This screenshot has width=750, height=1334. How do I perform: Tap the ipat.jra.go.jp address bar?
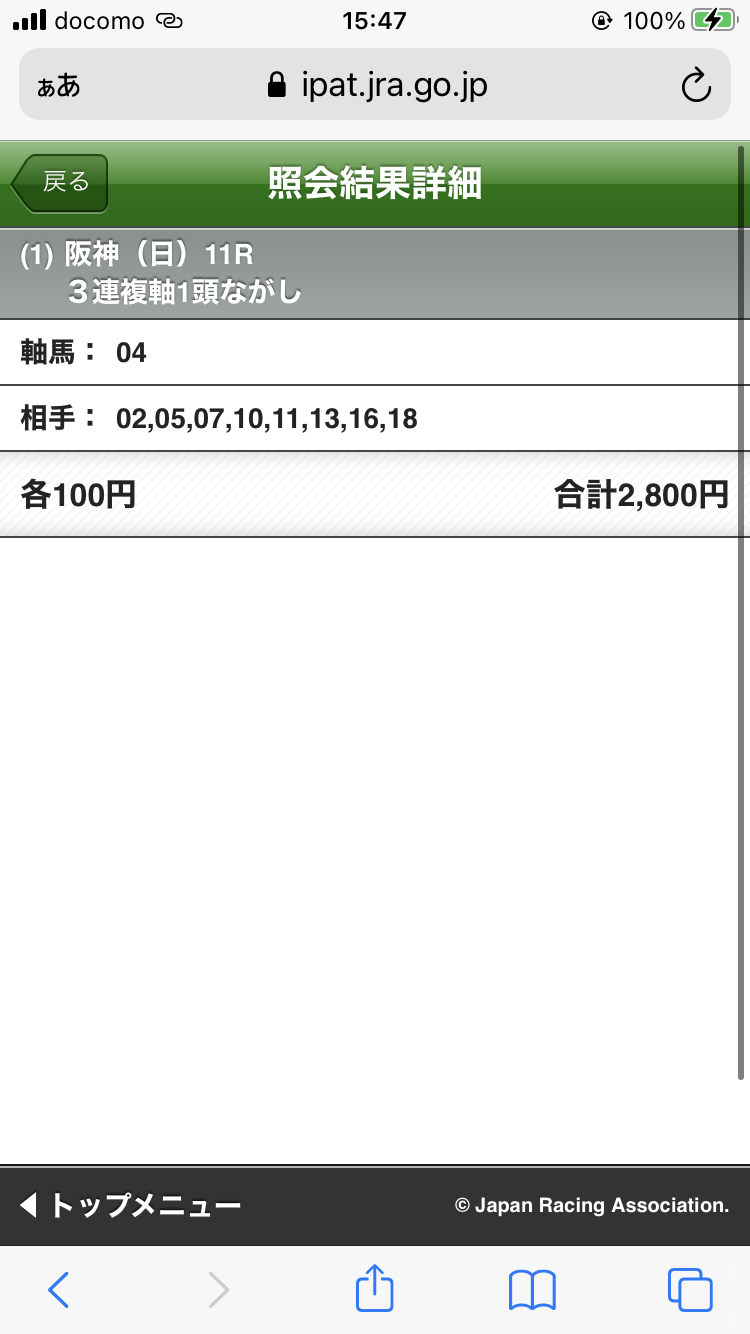tap(378, 86)
